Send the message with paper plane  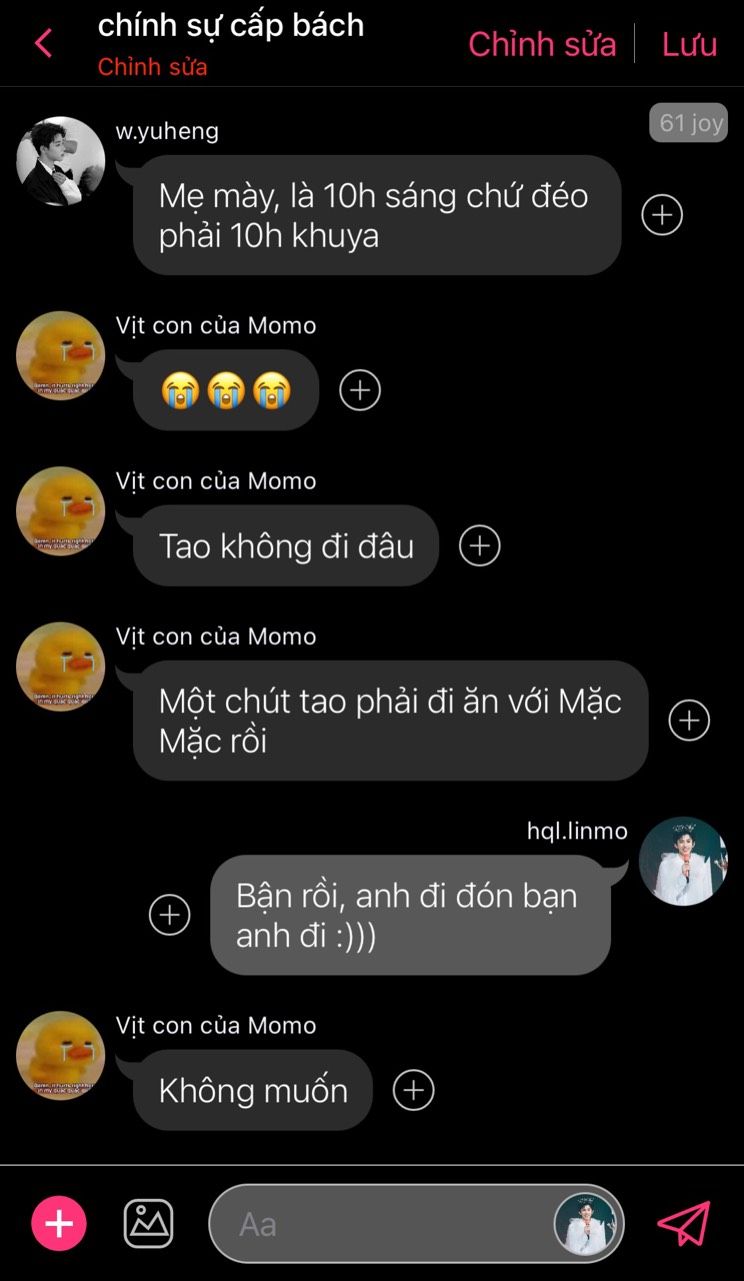[684, 1224]
